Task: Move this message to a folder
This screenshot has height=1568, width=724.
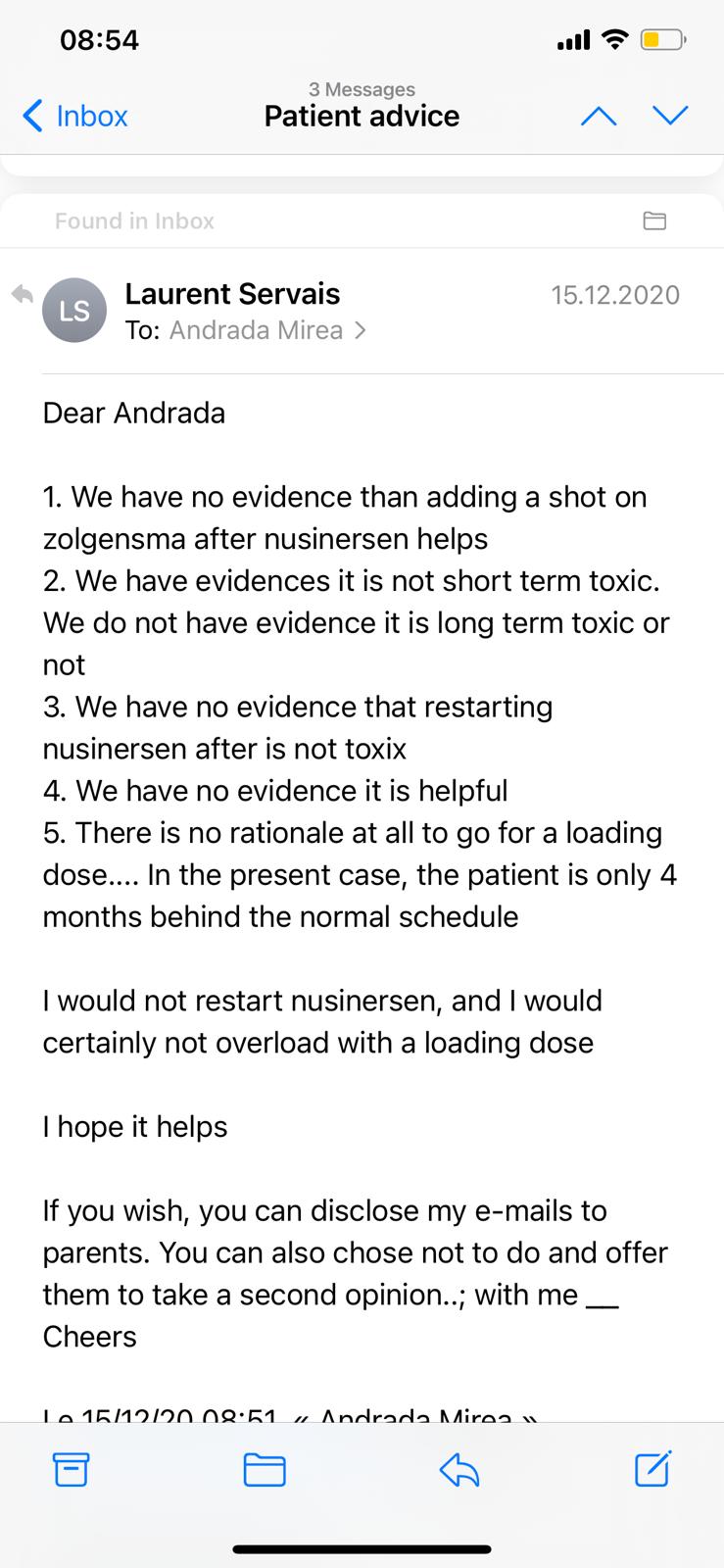Action: [264, 1469]
